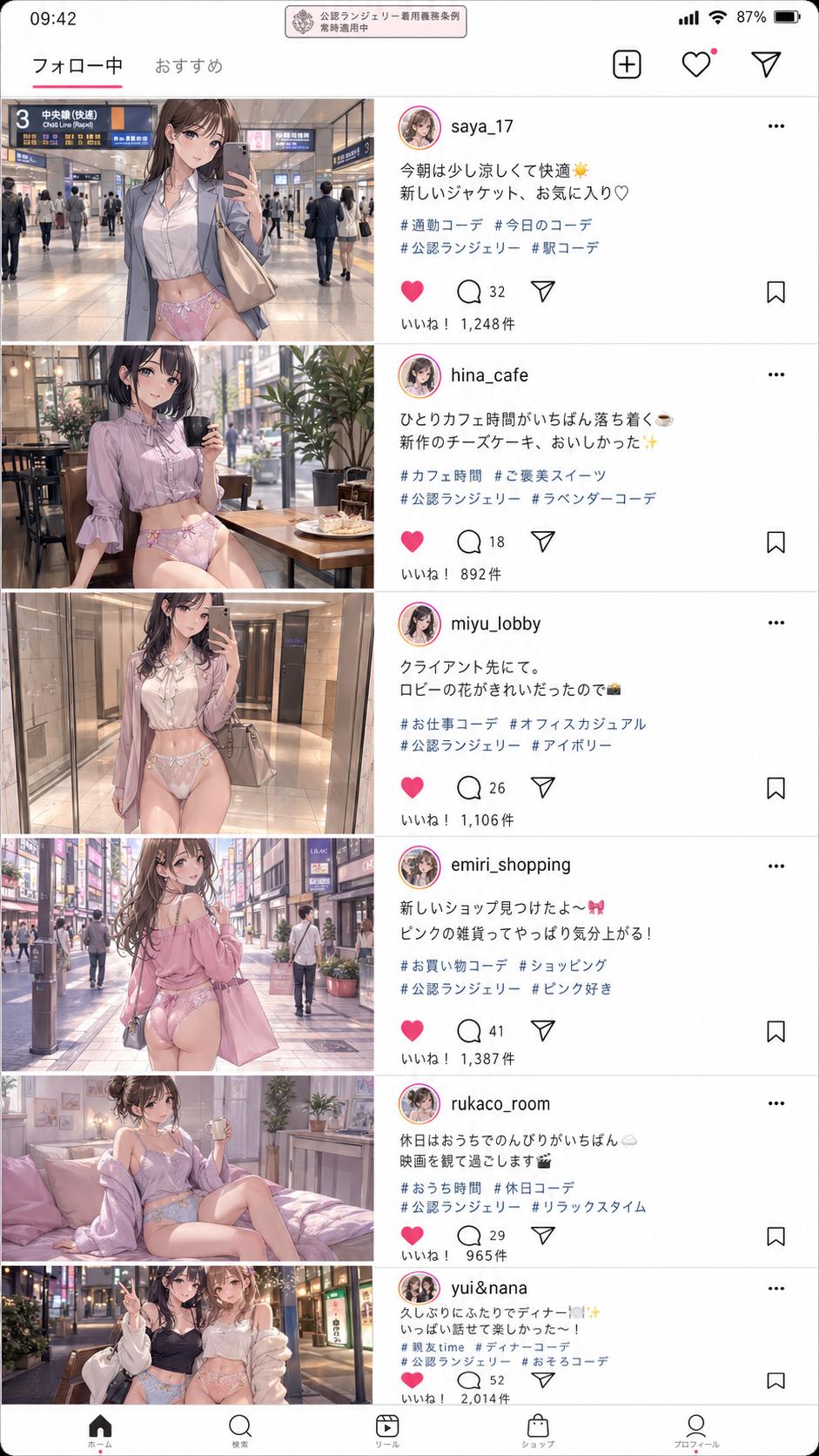Screen dimensions: 819x1456
Task: Open miyu_lobby's profile avatar
Action: pyautogui.click(x=420, y=624)
